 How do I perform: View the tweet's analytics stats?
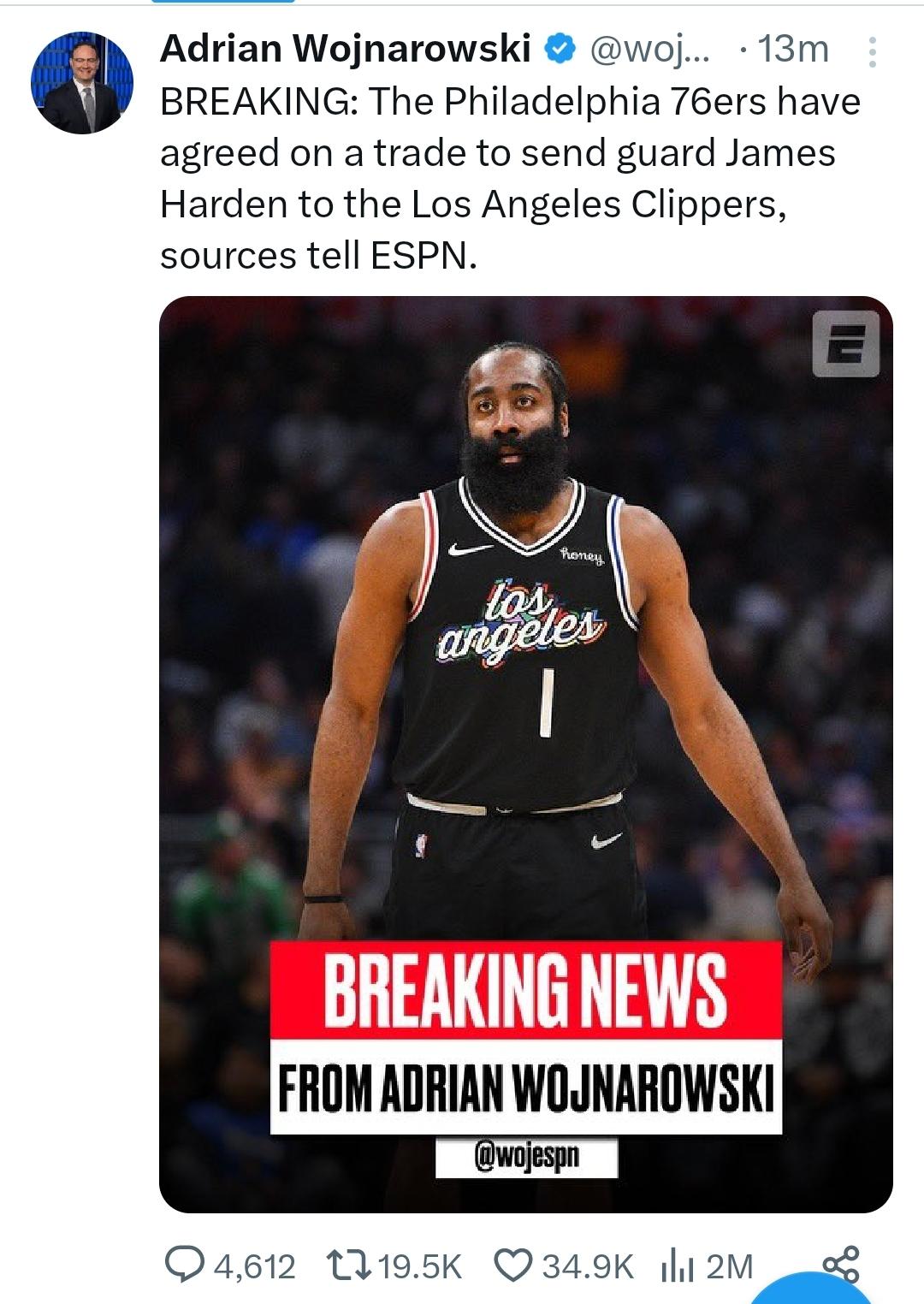pyautogui.click(x=676, y=1265)
